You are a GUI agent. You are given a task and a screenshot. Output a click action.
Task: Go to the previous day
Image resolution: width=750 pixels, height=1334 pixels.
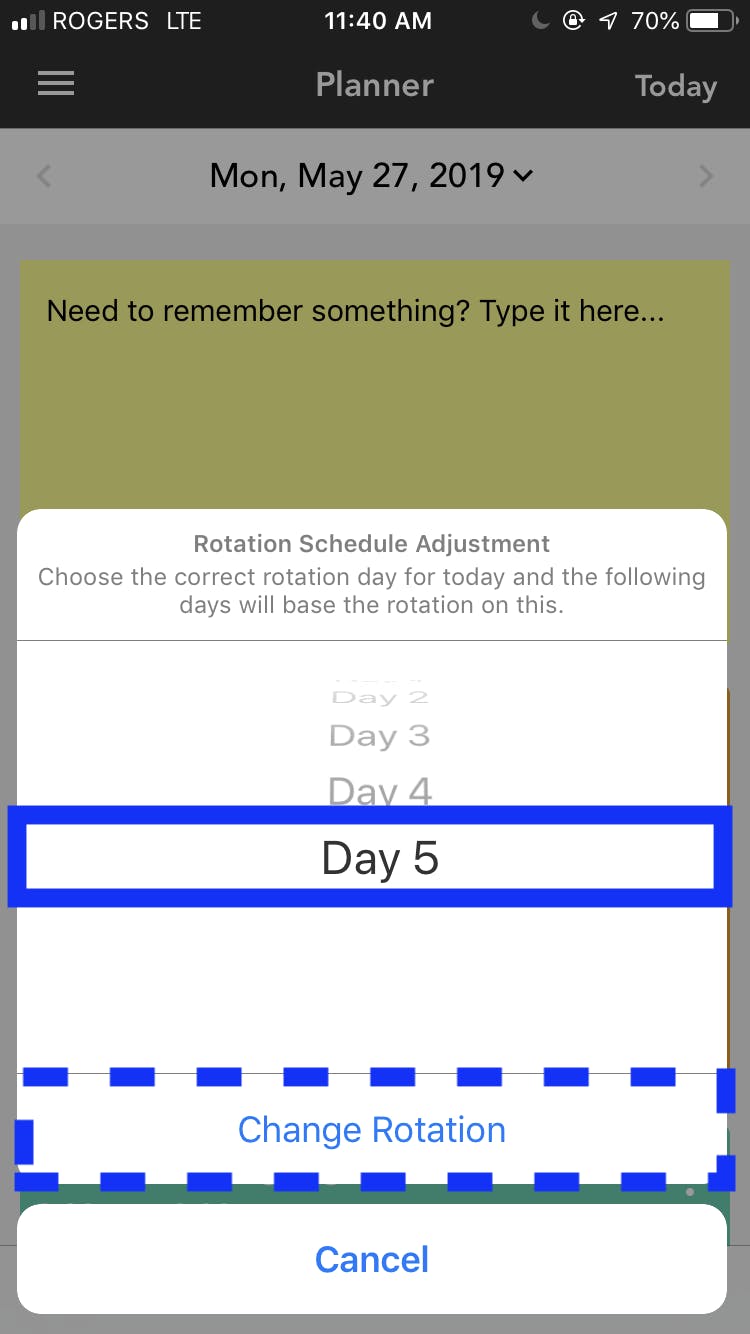coord(43,177)
